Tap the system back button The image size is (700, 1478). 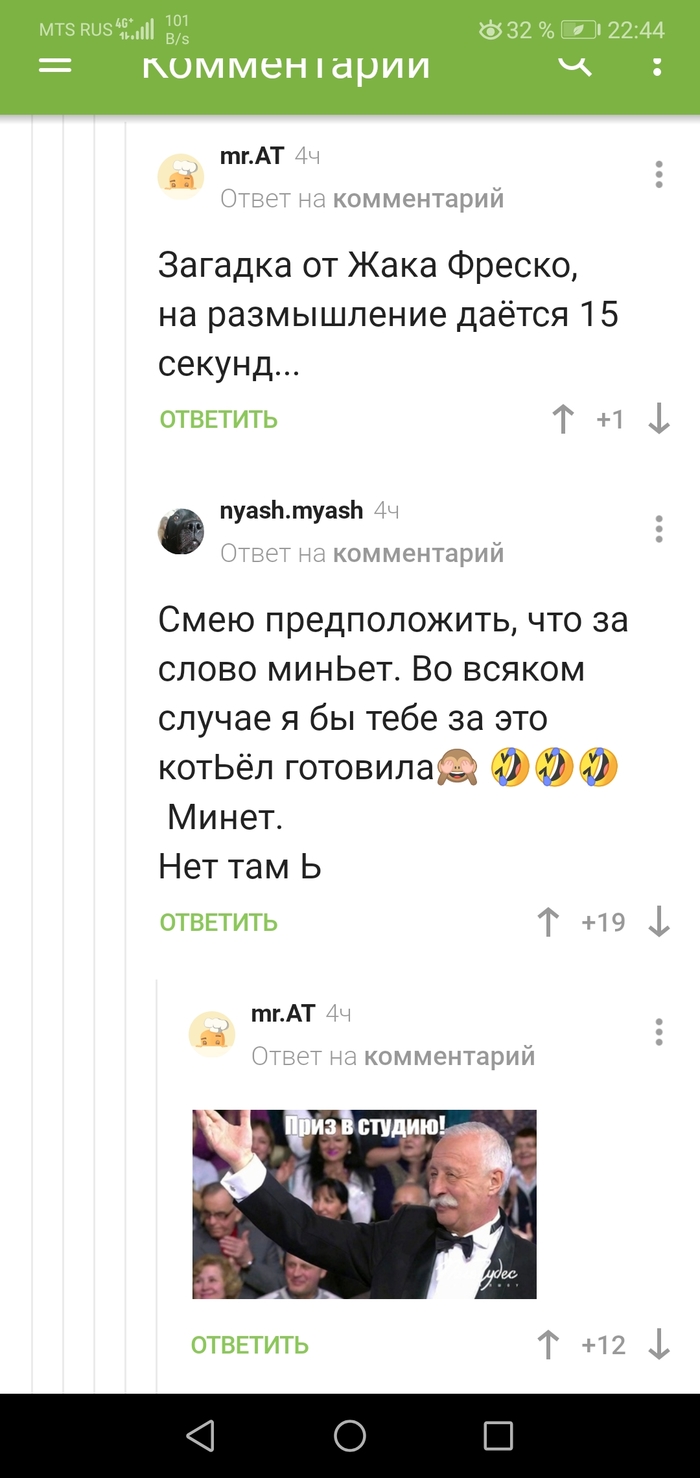(x=201, y=1436)
